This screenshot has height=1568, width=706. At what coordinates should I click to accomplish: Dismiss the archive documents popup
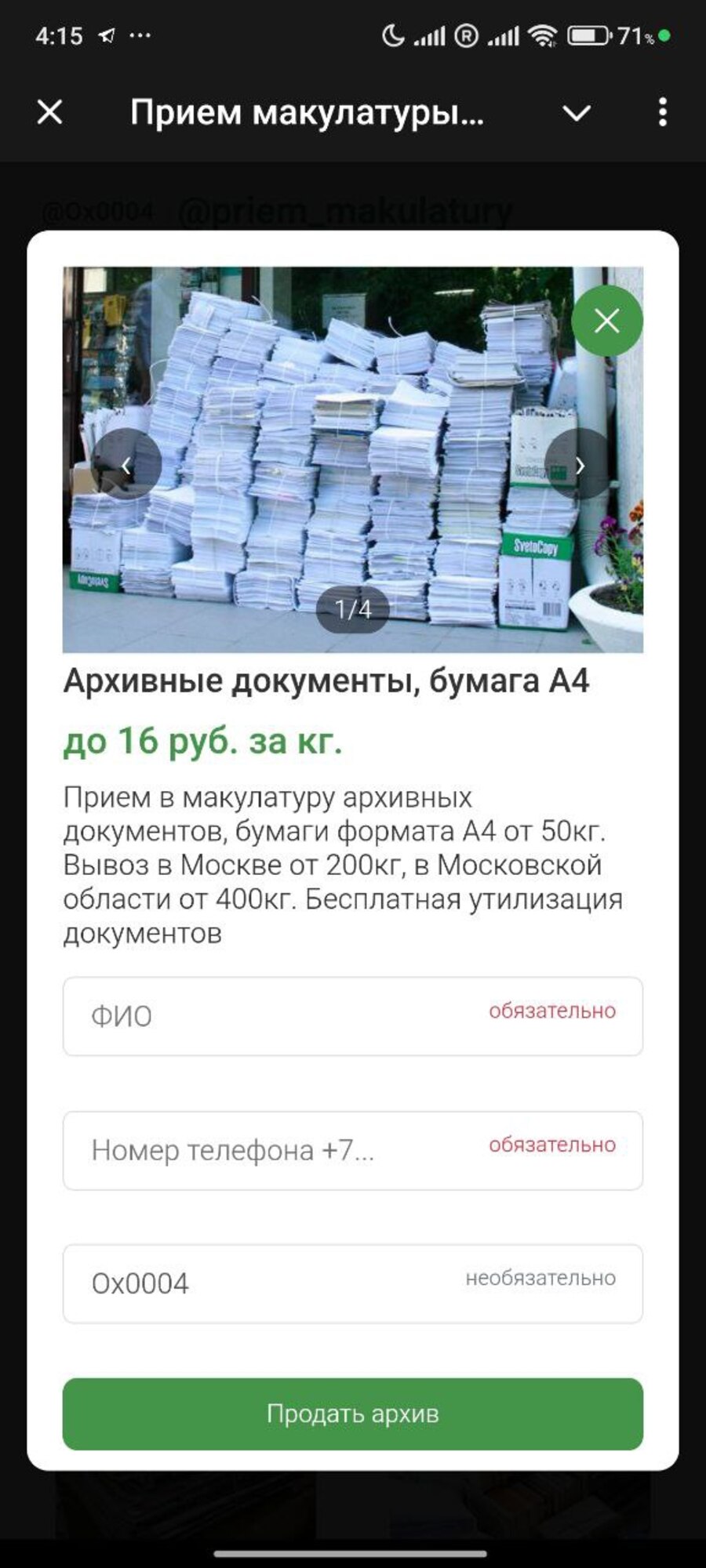pos(606,321)
